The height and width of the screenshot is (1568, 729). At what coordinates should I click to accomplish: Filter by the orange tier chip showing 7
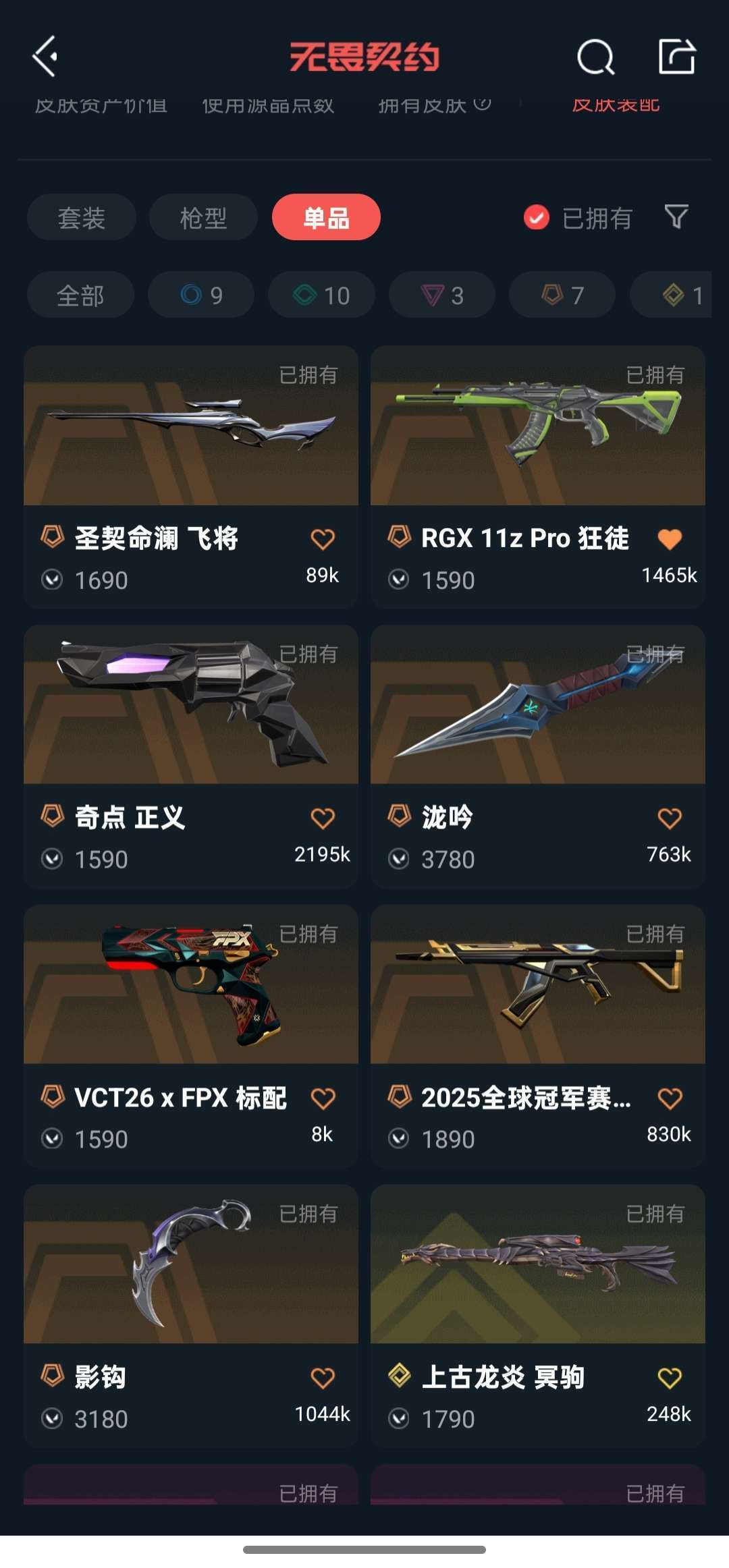[x=562, y=295]
